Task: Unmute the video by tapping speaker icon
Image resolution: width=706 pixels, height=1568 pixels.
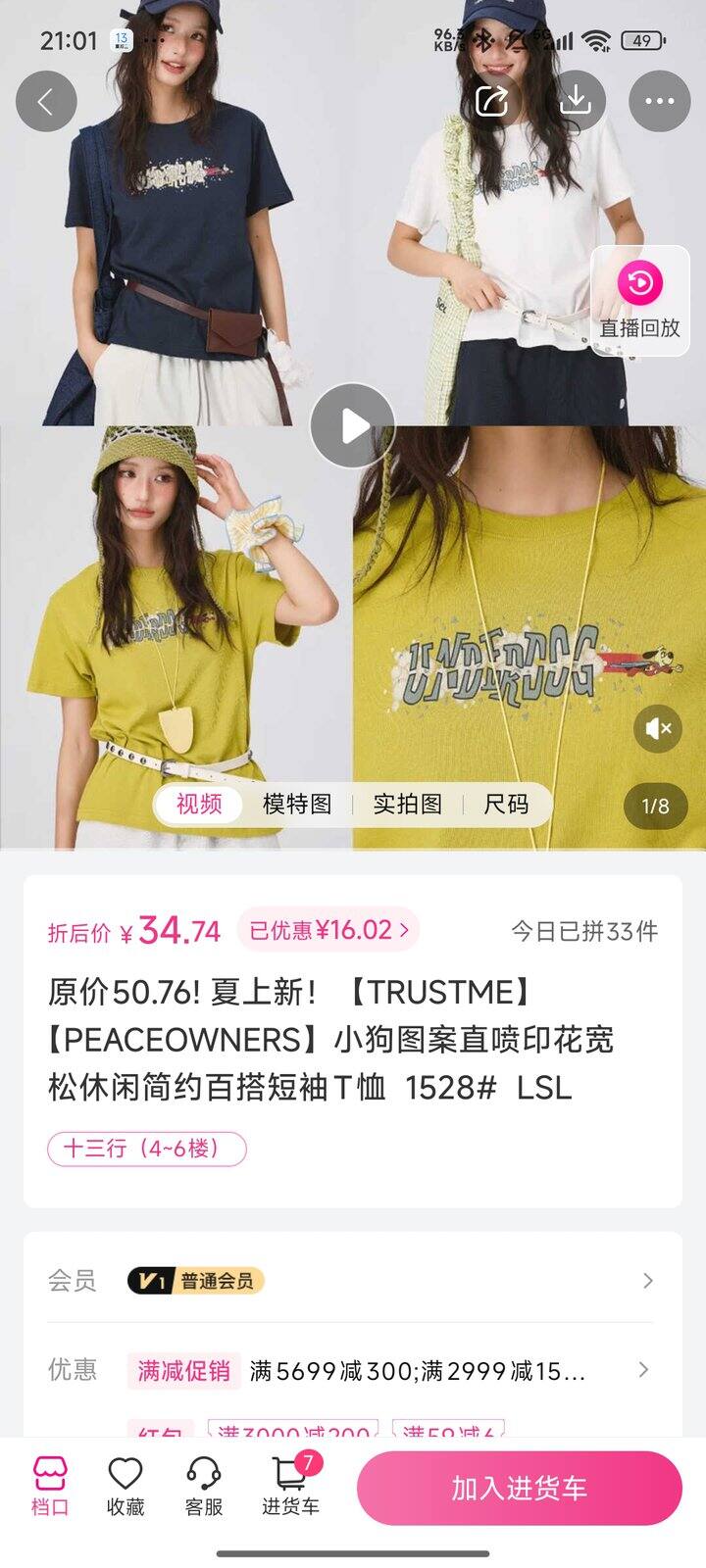Action: (658, 729)
